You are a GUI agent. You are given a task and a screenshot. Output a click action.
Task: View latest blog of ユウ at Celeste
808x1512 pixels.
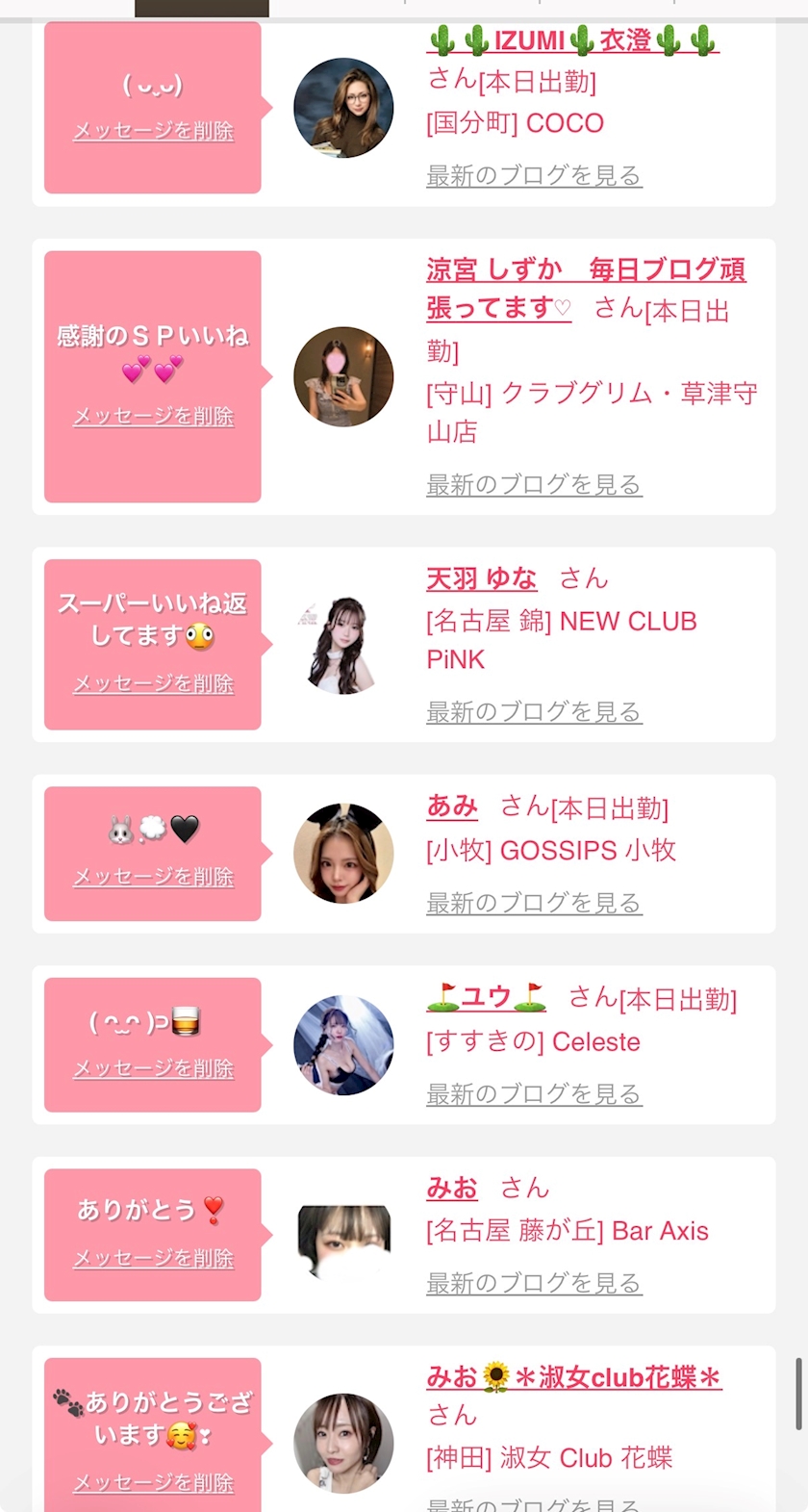[x=534, y=1093]
